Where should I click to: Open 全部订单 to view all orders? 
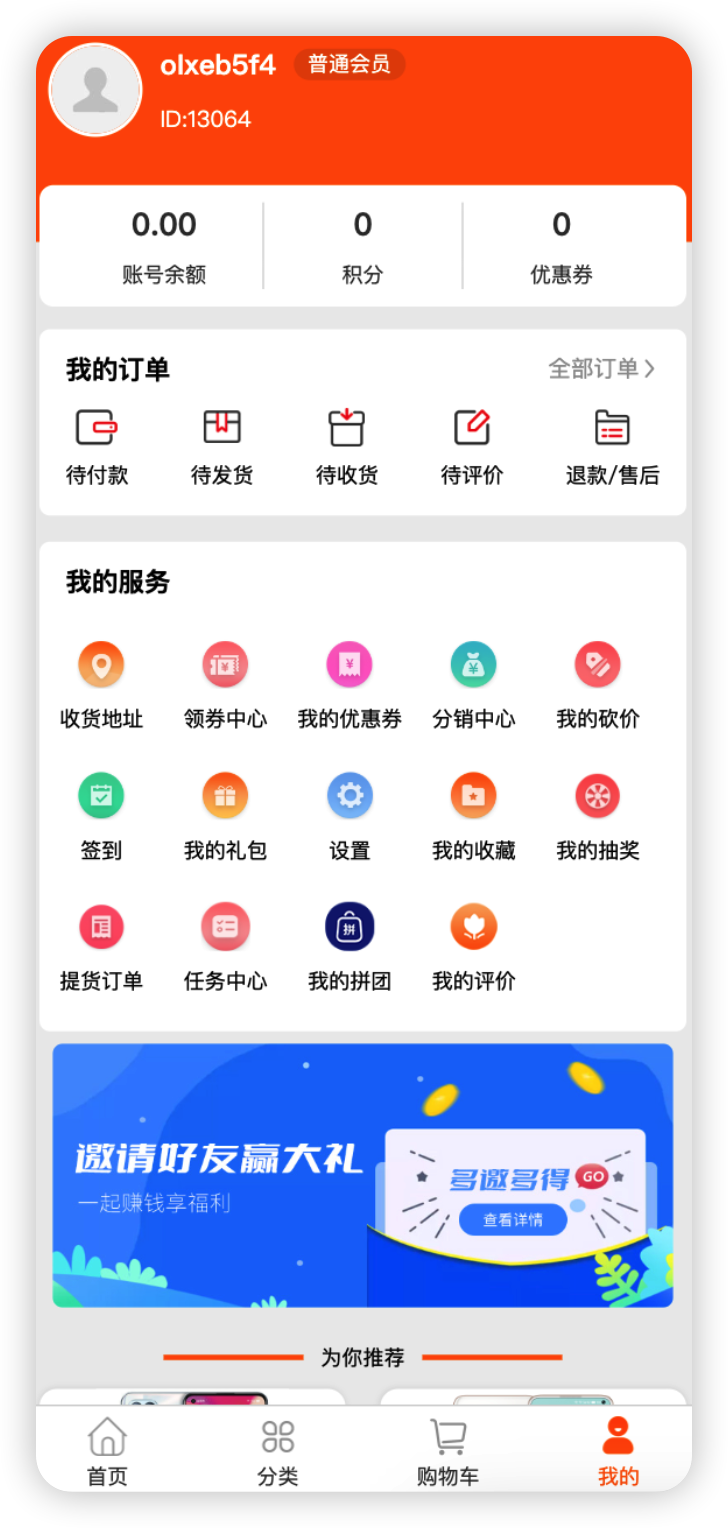pos(601,369)
